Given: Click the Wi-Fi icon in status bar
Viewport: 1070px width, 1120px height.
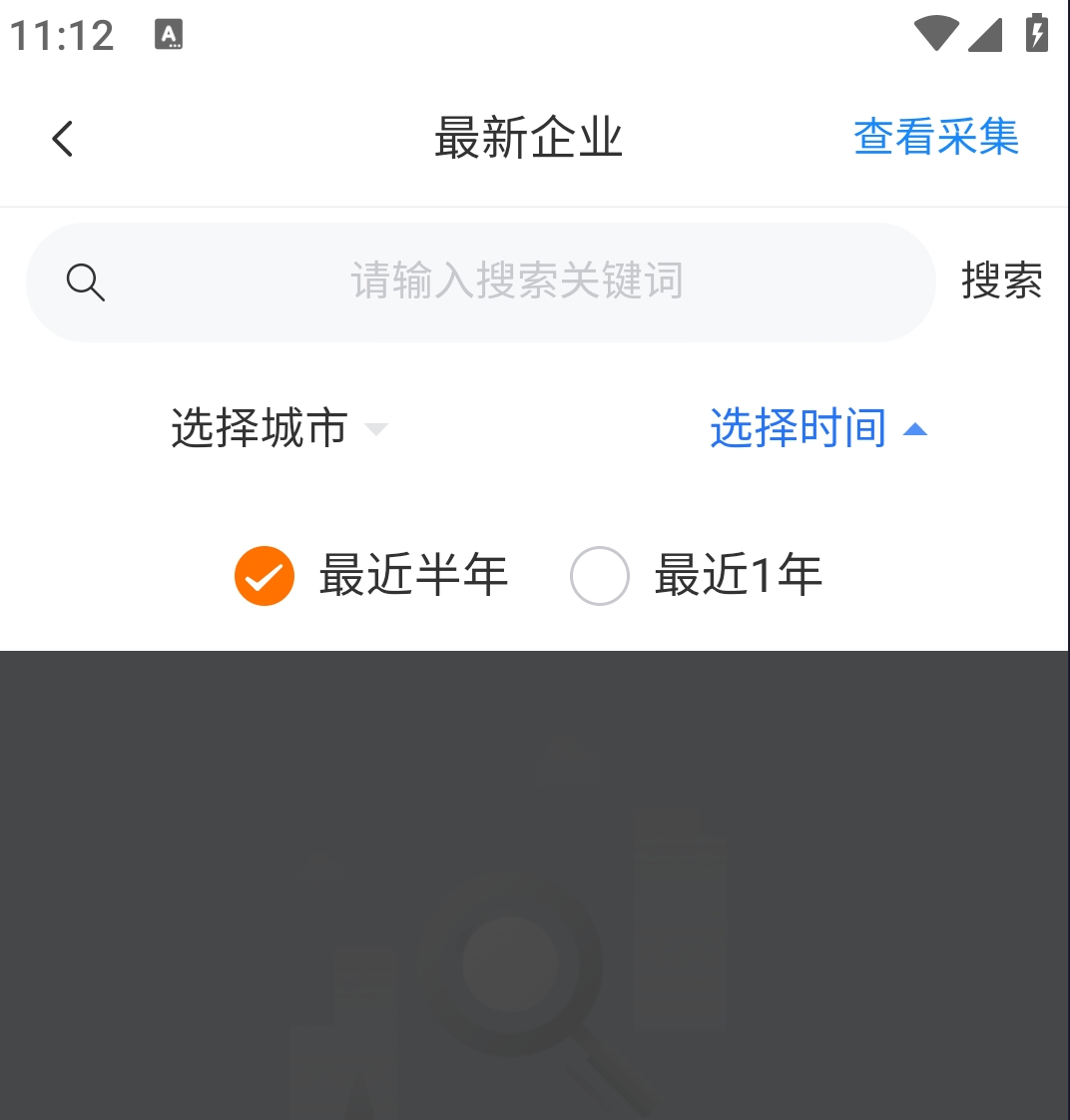Looking at the screenshot, I should 934,33.
